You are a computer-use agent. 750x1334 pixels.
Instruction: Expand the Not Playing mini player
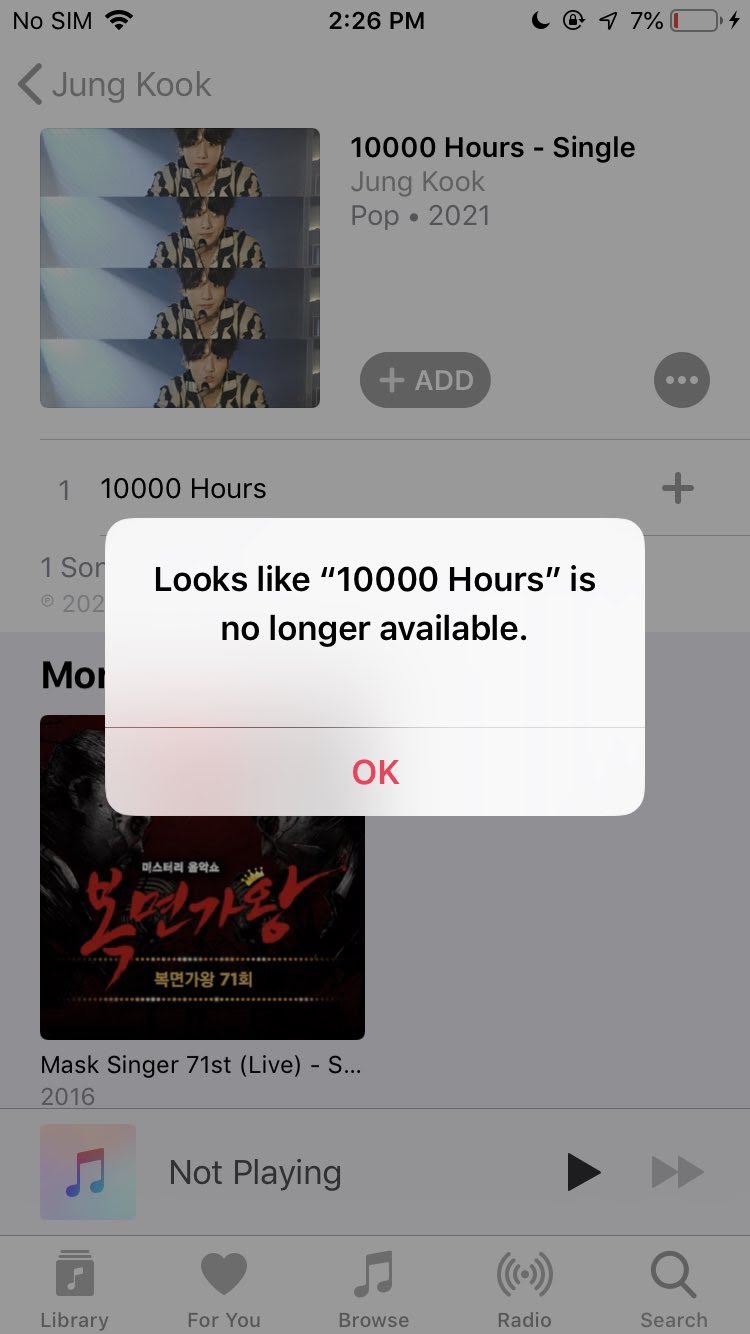pos(255,1172)
